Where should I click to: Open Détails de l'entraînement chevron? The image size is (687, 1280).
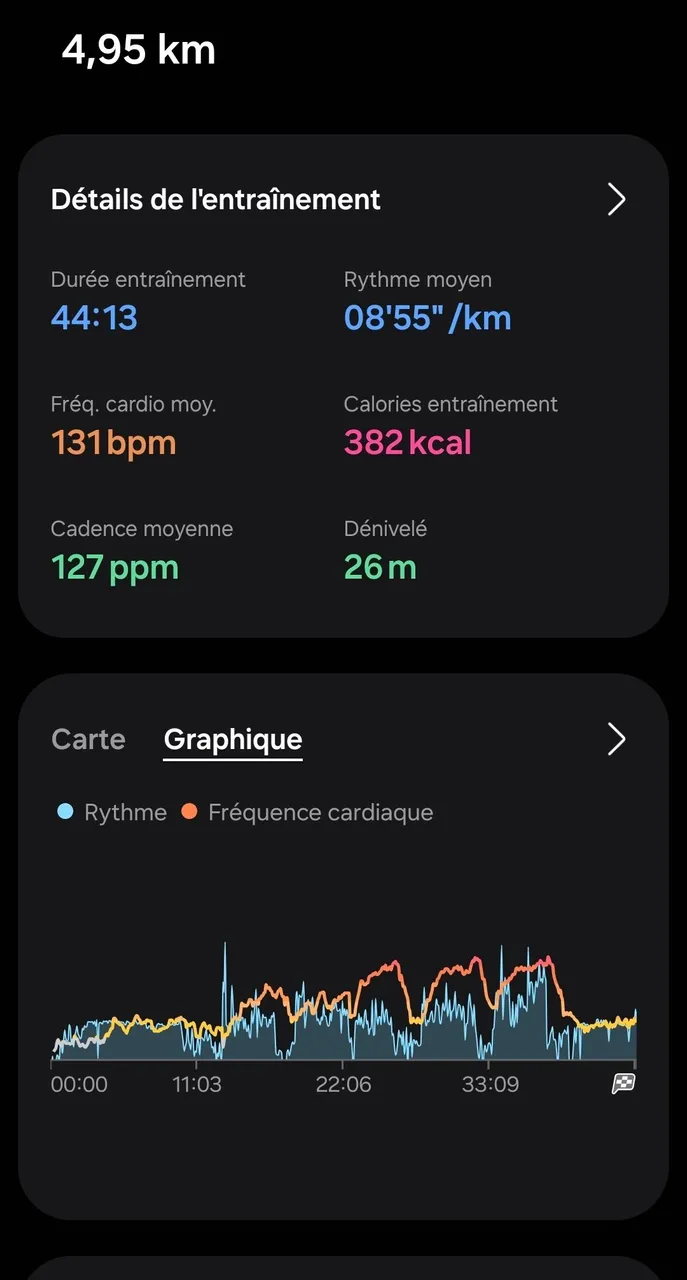click(x=616, y=200)
